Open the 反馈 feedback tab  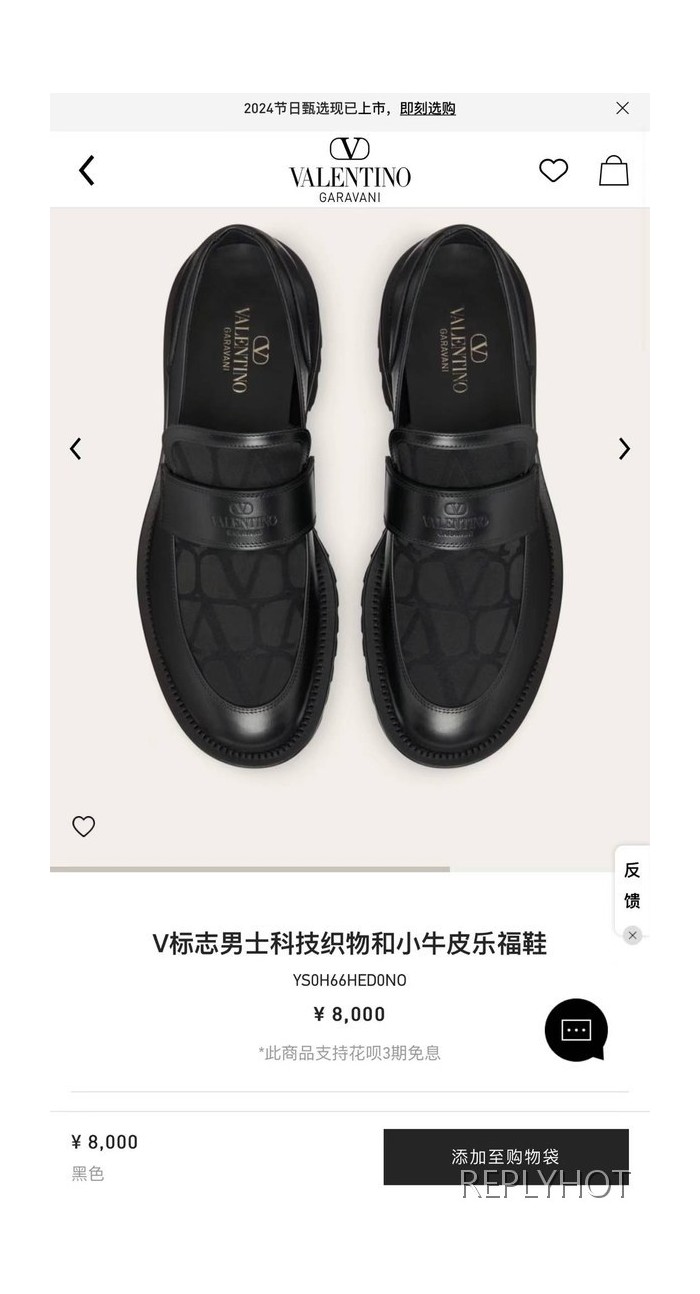click(x=632, y=885)
